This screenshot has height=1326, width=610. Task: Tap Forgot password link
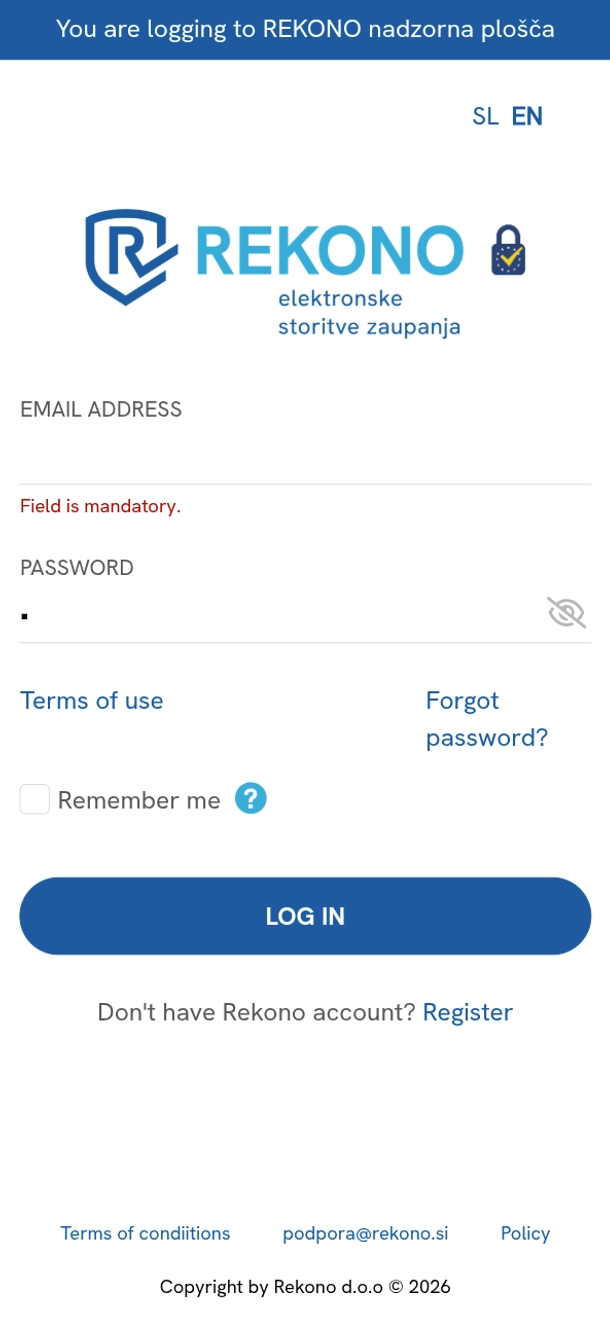pos(487,719)
